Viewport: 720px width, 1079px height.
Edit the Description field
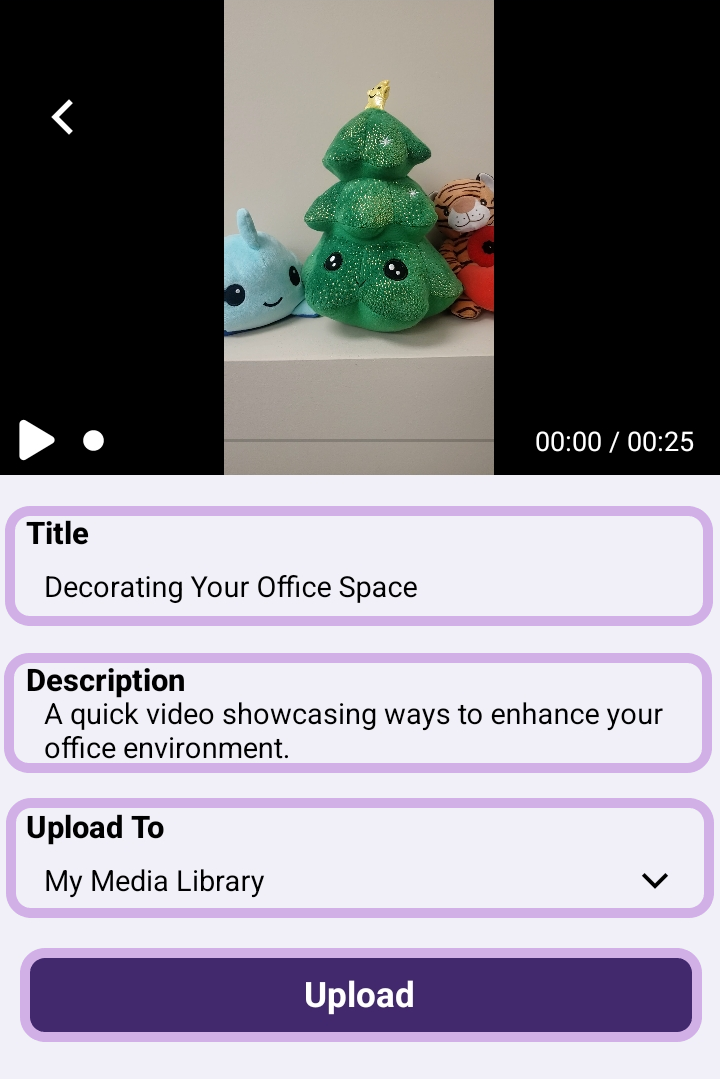pos(358,730)
